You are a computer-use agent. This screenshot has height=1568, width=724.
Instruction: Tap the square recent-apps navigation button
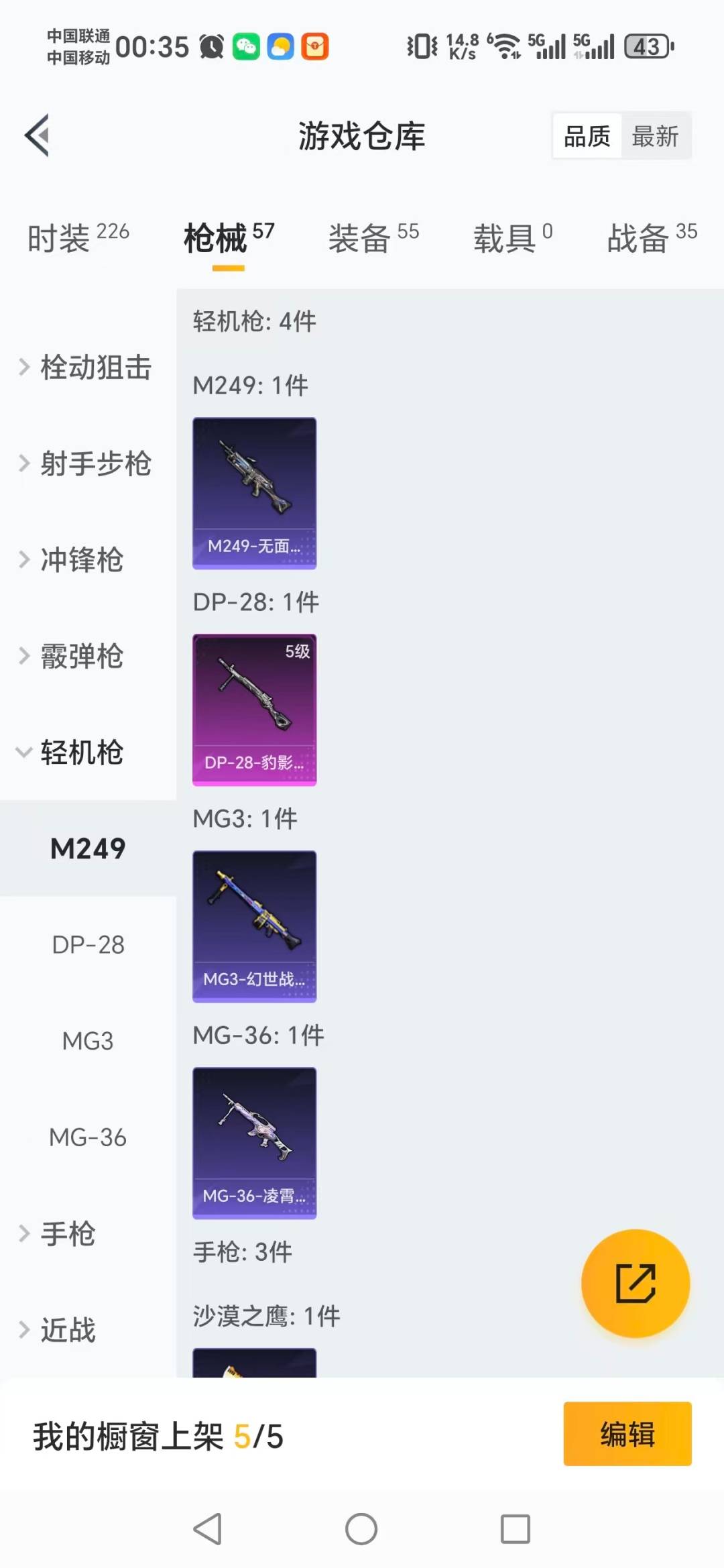514,1531
